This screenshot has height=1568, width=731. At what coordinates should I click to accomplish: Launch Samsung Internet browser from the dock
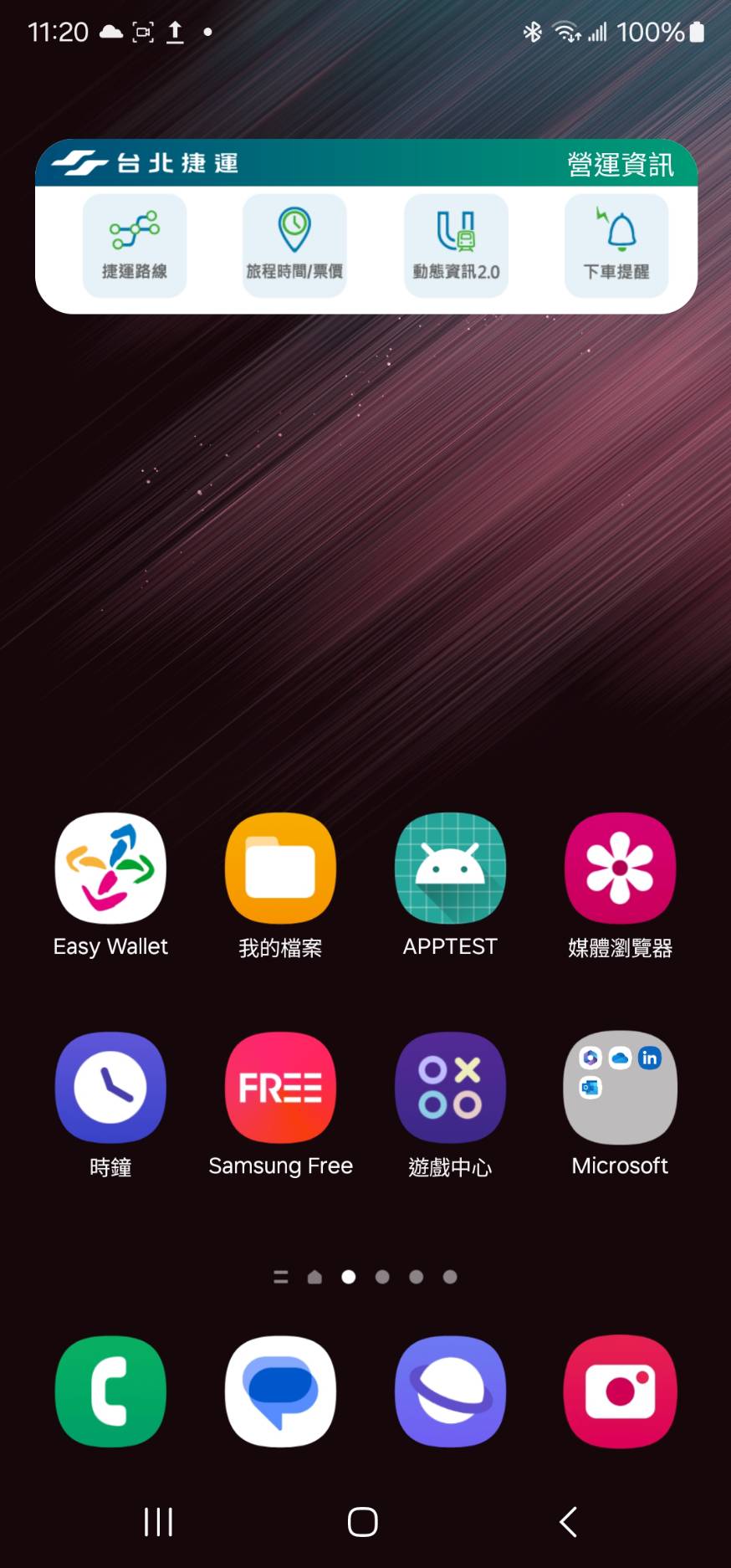[450, 1391]
